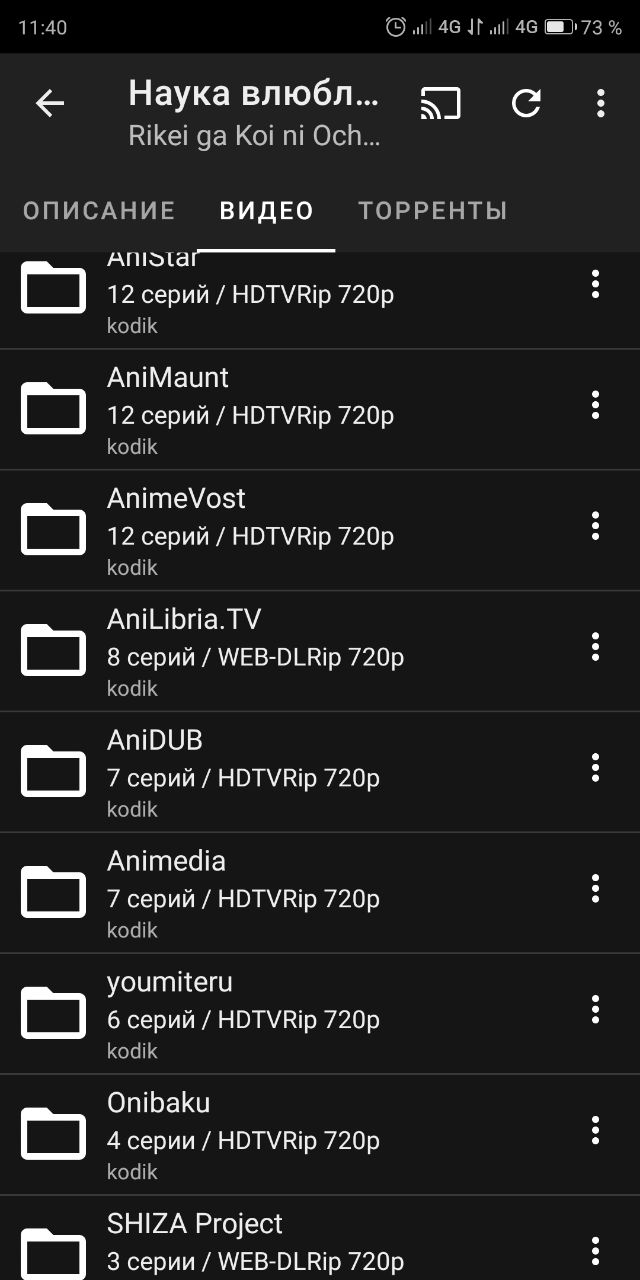Open the AniMaunt folder
Screen dimensions: 640x1280
coord(320,410)
